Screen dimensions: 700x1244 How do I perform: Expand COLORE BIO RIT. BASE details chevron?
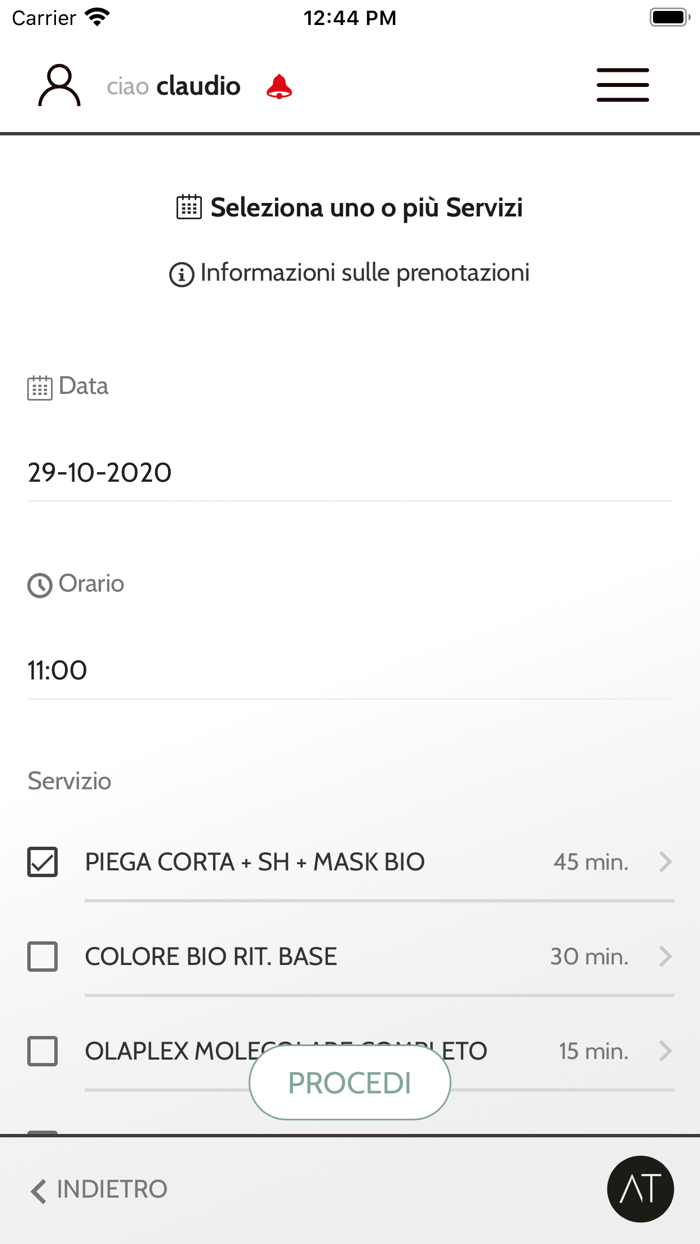(x=665, y=957)
